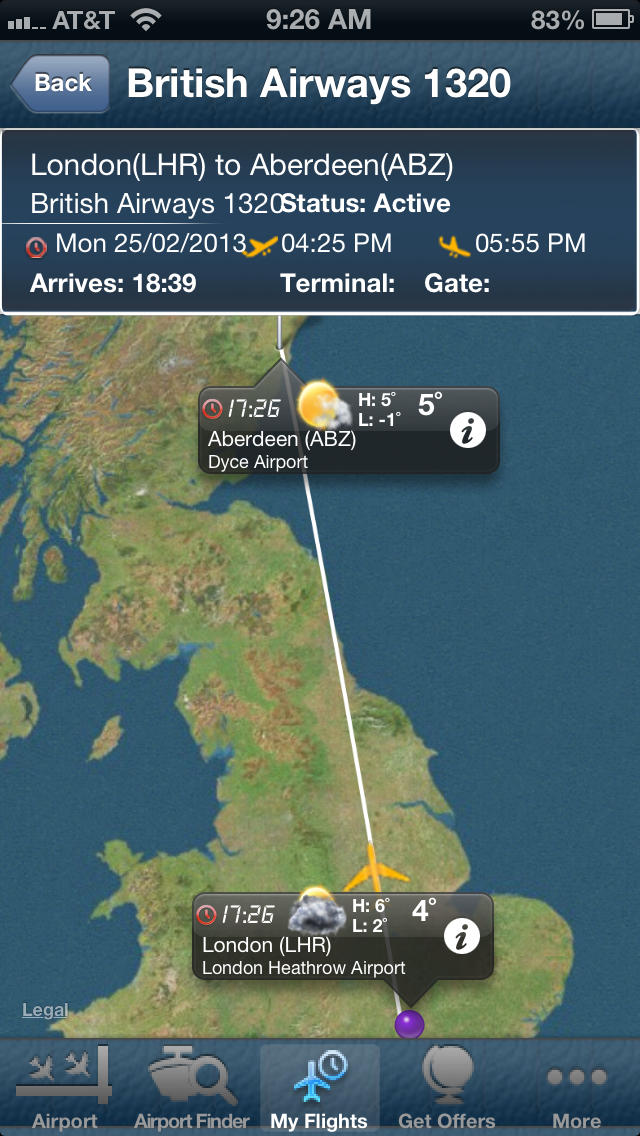Viewport: 640px width, 1136px height.
Task: Go back using the Back button
Action: [61, 83]
